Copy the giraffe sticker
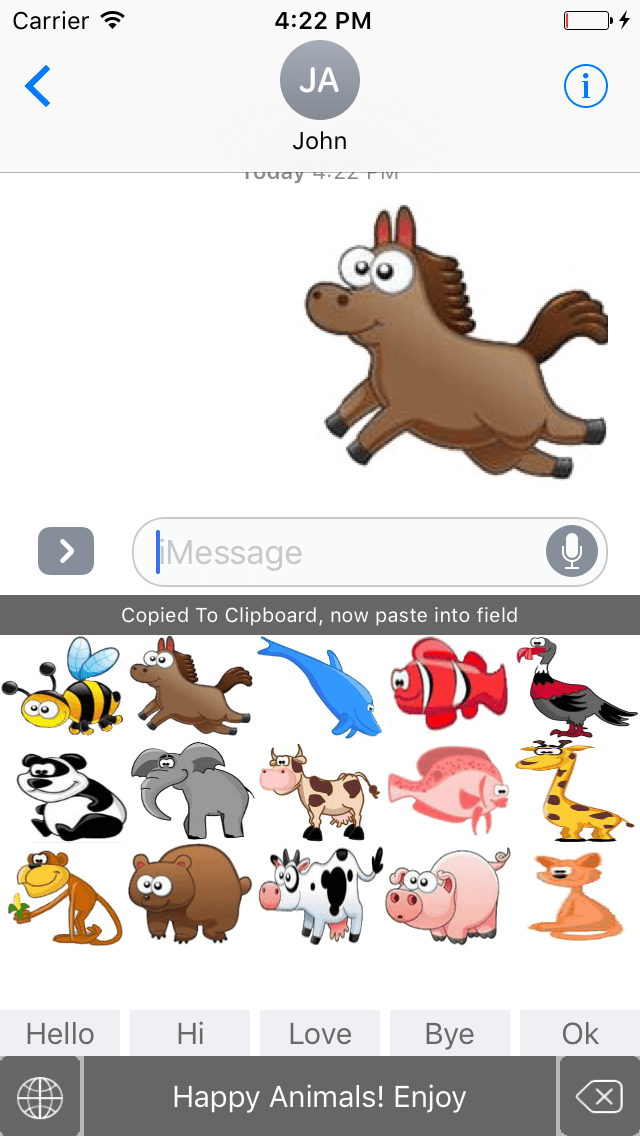This screenshot has height=1136, width=640. coord(574,790)
